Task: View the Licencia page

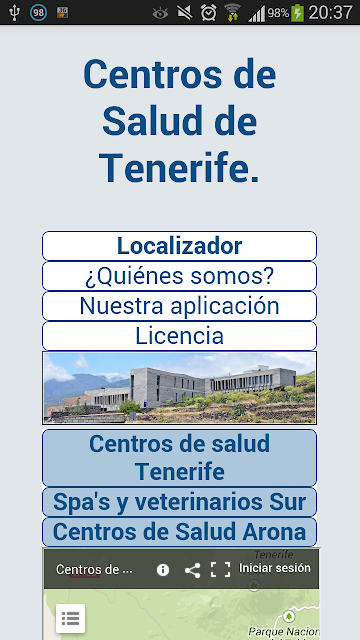Action: [180, 336]
